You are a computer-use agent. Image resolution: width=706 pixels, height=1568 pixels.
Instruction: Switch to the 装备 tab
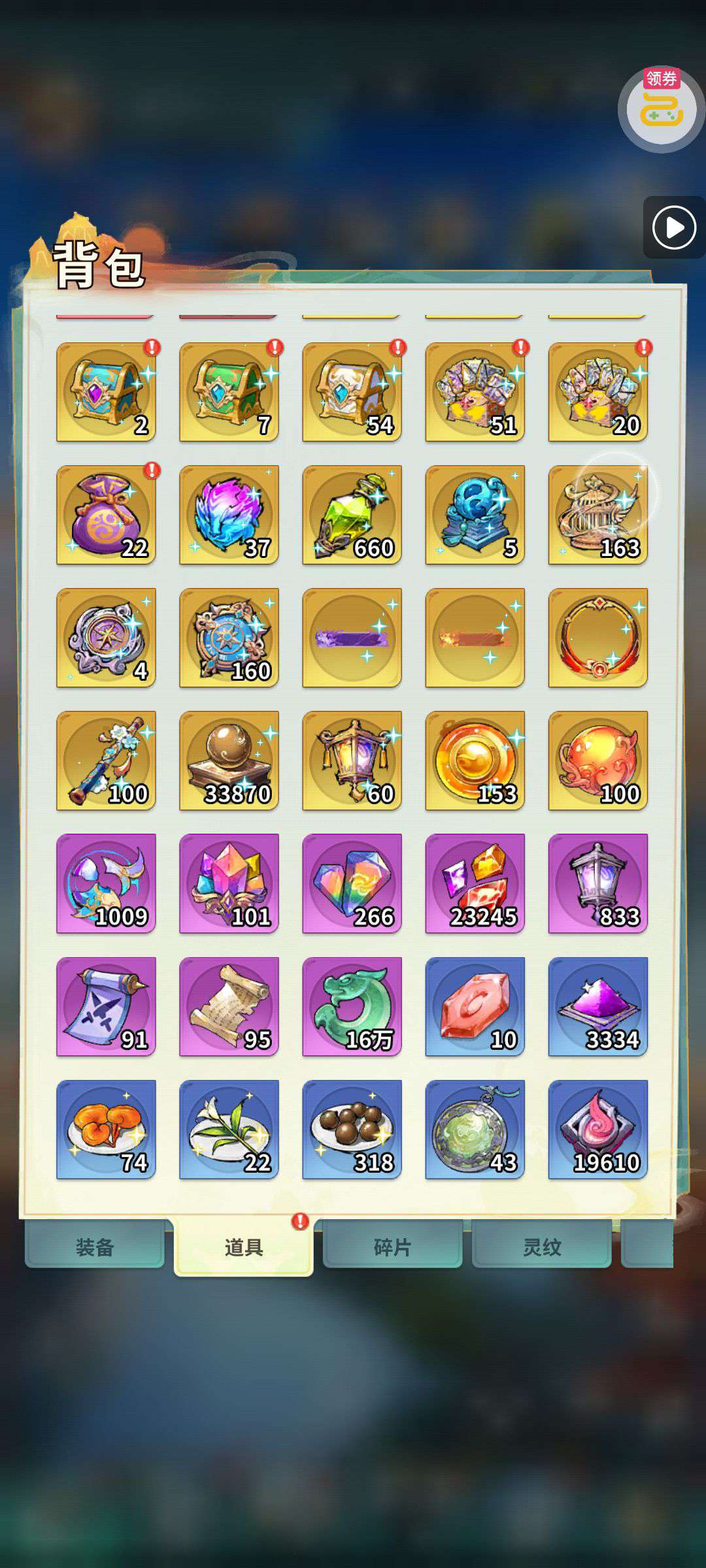coord(95,1247)
